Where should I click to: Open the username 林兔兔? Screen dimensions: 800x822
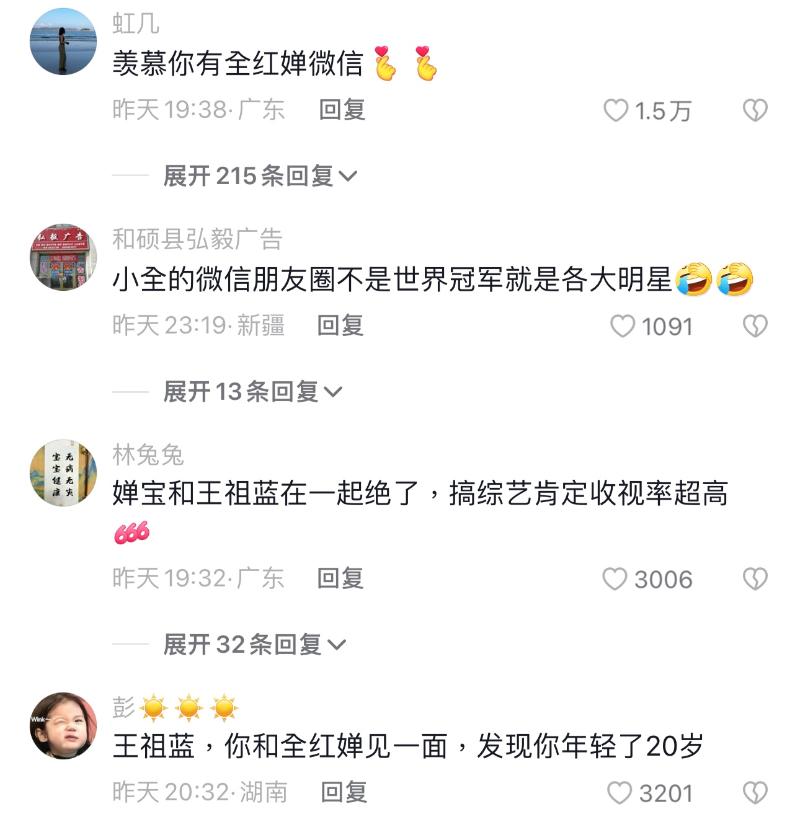coord(147,455)
